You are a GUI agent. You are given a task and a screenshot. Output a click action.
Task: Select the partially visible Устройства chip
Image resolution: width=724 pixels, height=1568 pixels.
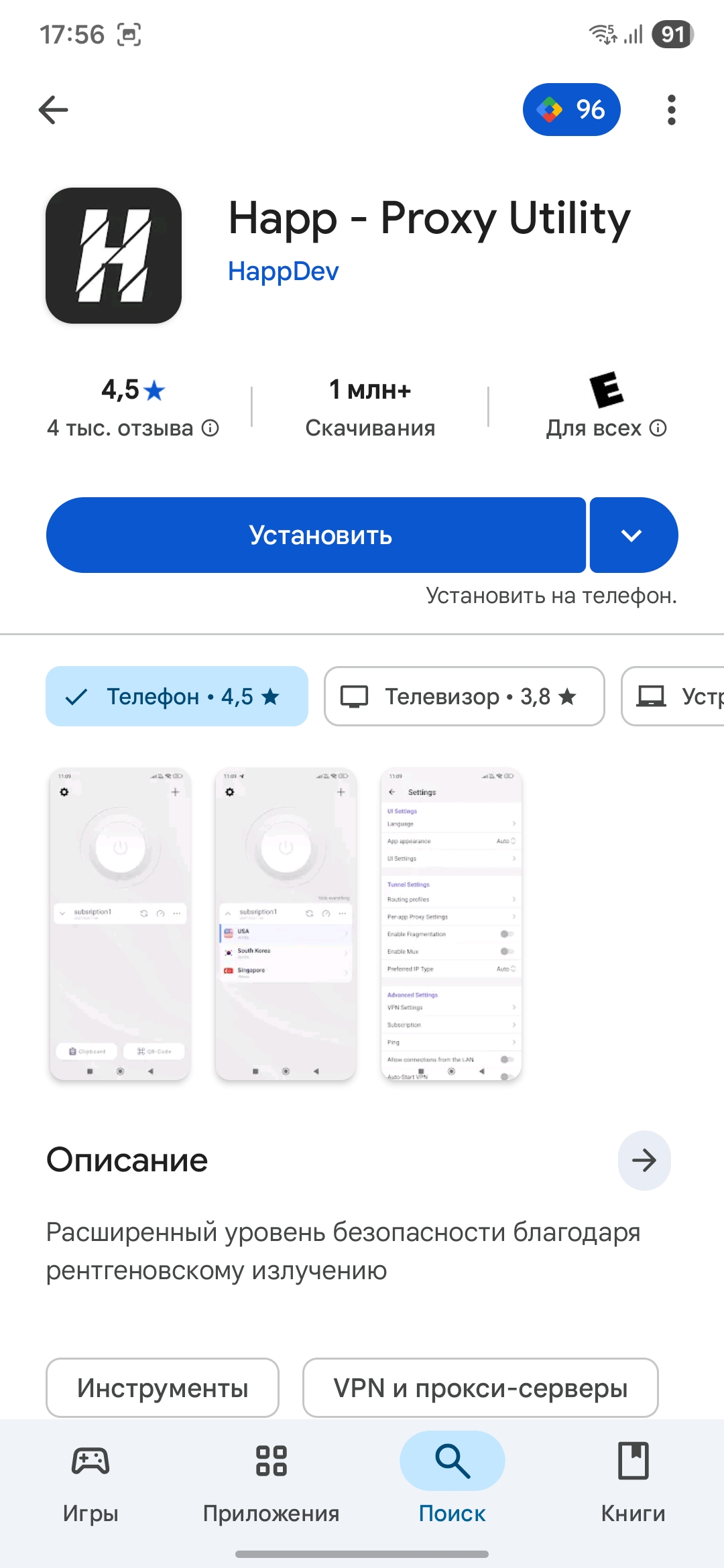tap(677, 696)
